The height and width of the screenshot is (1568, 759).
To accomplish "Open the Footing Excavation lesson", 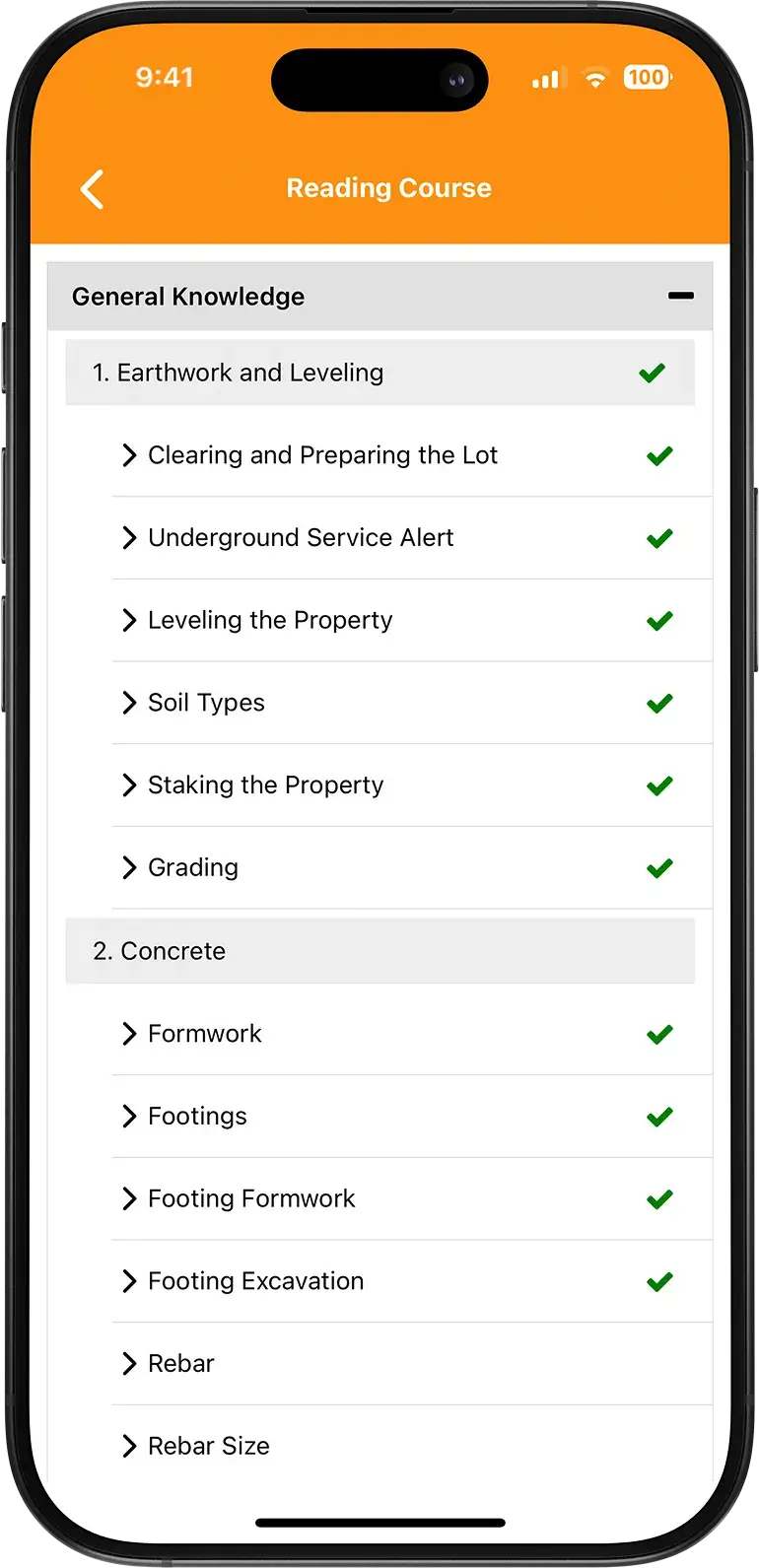I will [x=255, y=1281].
